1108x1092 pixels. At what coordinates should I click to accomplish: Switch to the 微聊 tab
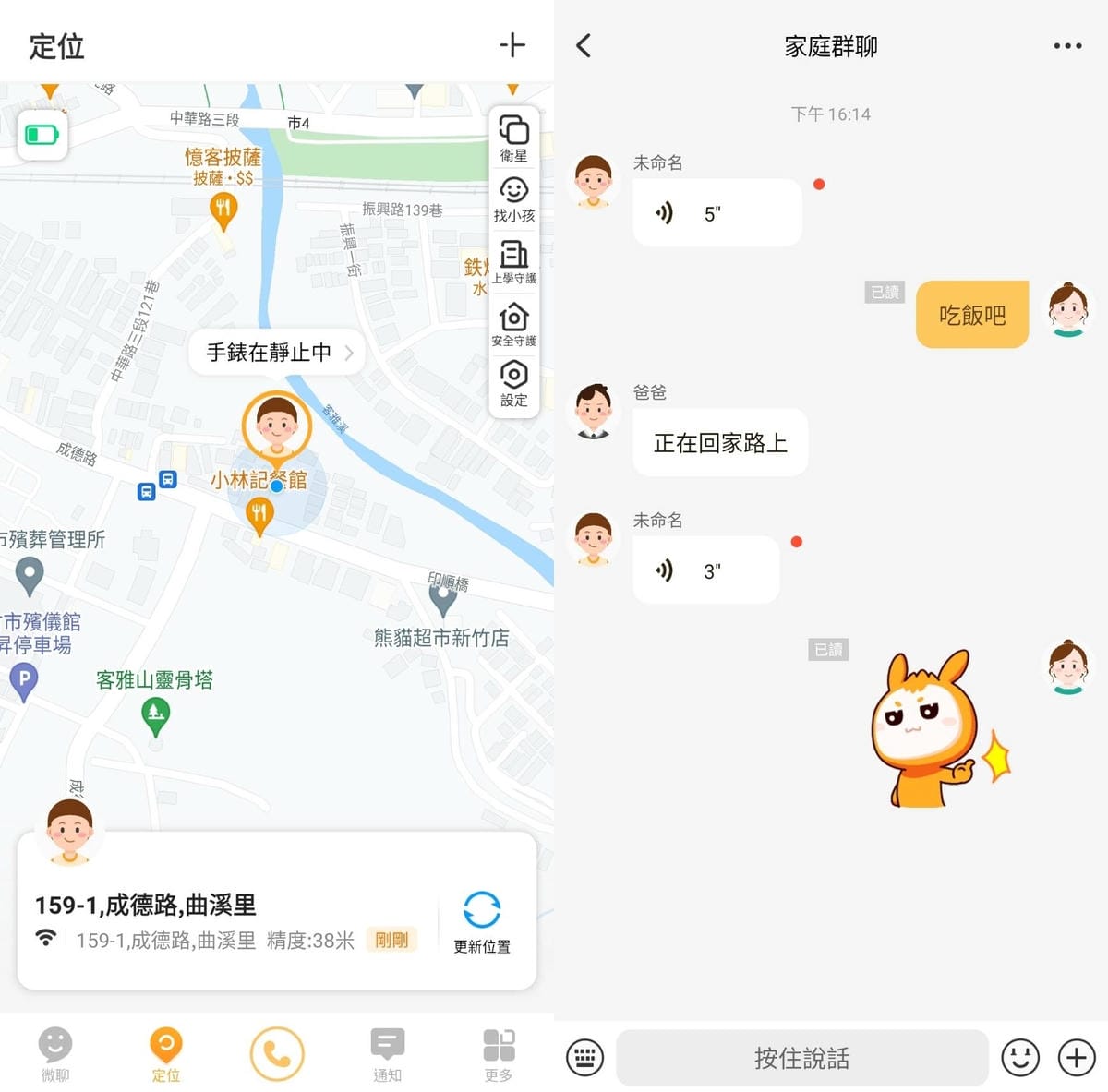click(x=55, y=1053)
